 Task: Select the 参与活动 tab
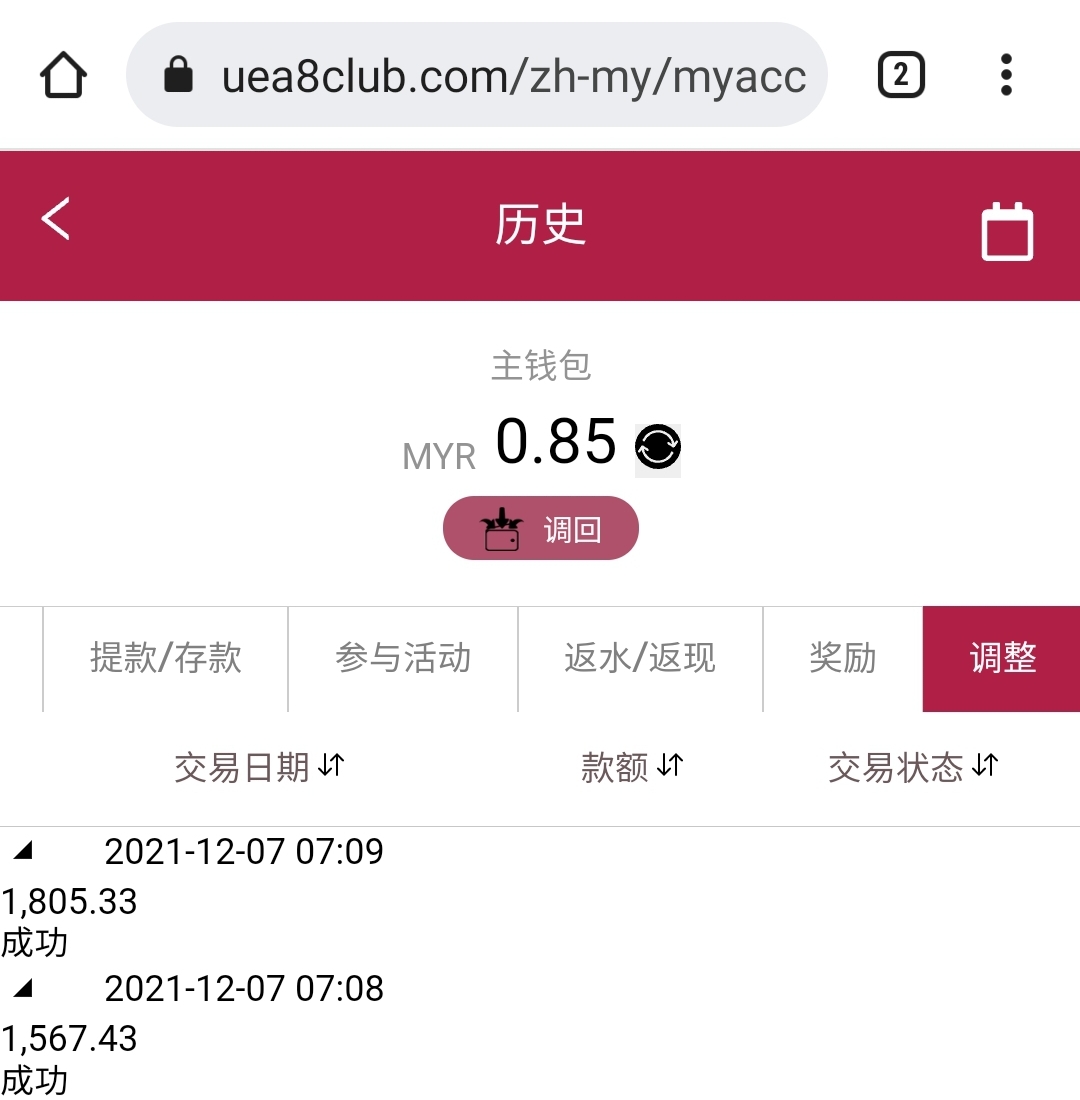(x=402, y=658)
